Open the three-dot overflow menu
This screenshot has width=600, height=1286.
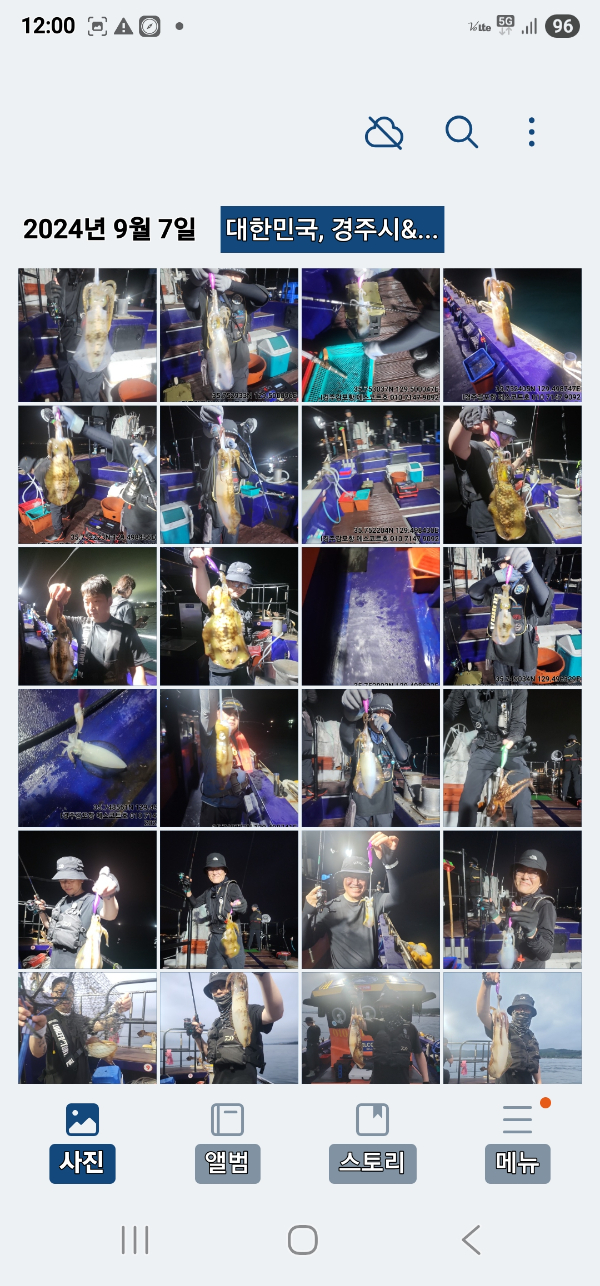(532, 132)
